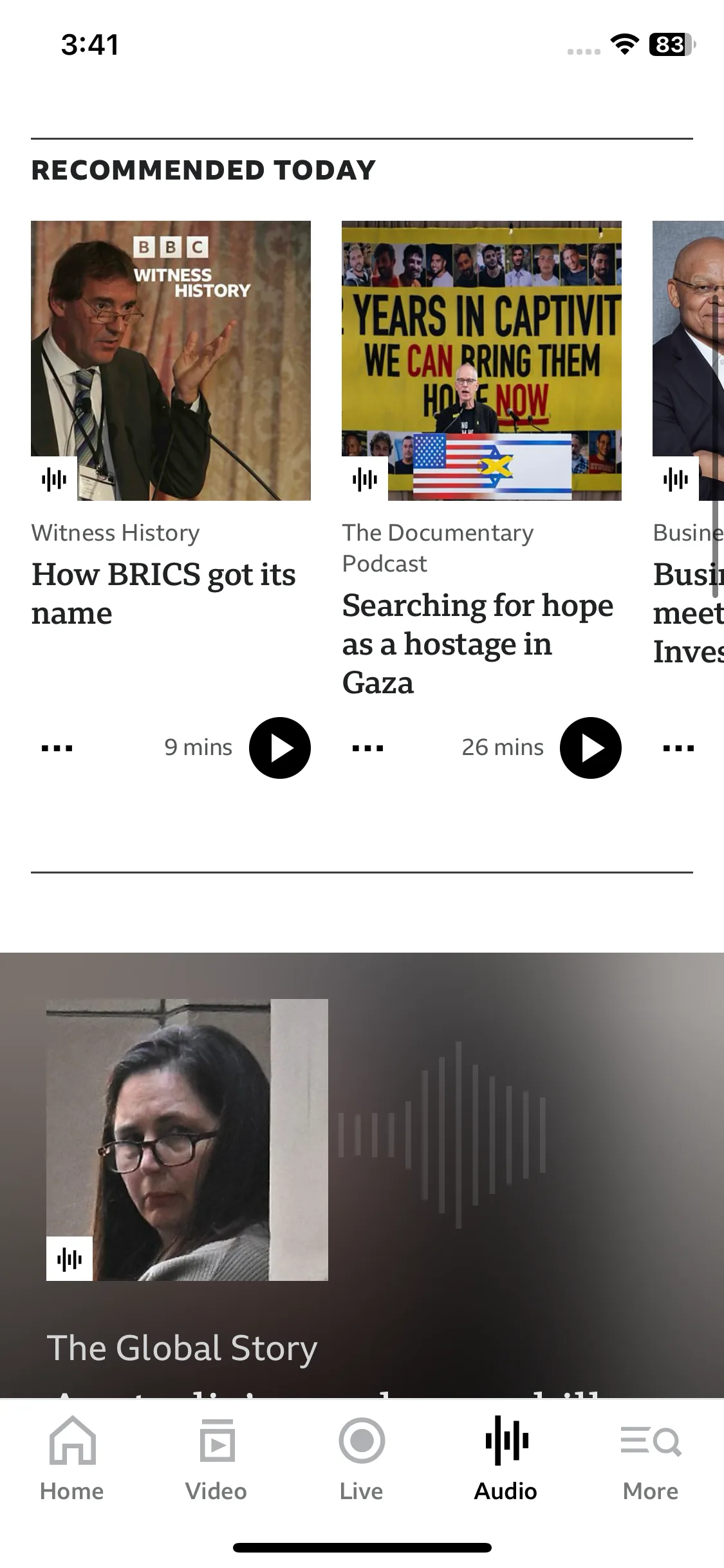Screen dimensions: 724x1568
Task: Open more options for How BRICS got its name
Action: tap(57, 748)
